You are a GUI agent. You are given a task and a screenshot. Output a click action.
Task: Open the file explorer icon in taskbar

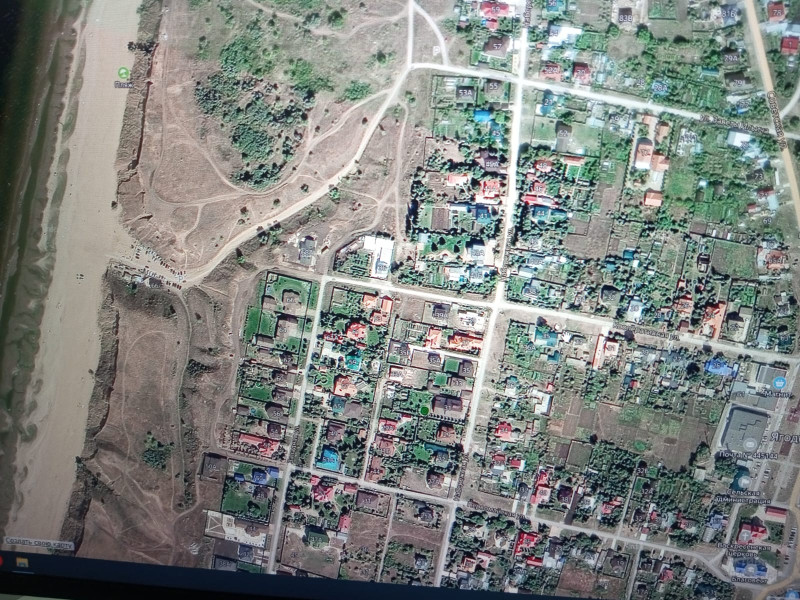coord(22,563)
